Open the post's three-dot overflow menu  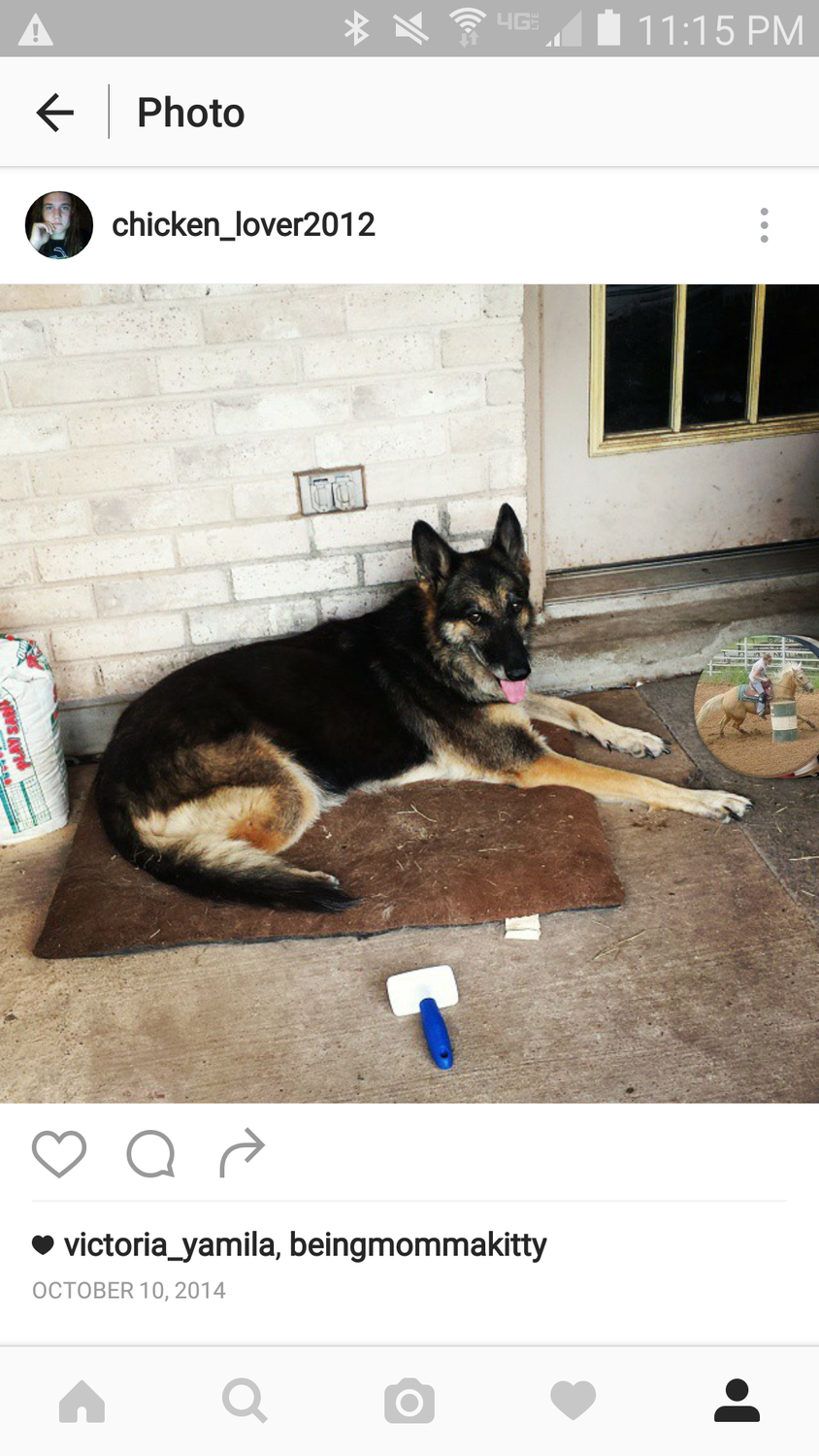coord(764,225)
